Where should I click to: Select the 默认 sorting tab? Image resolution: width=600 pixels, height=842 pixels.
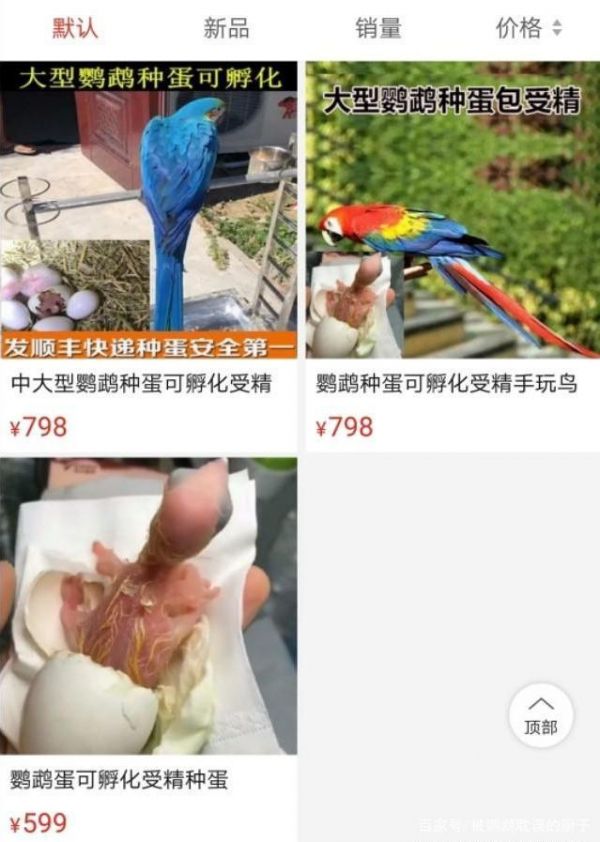click(x=75, y=28)
